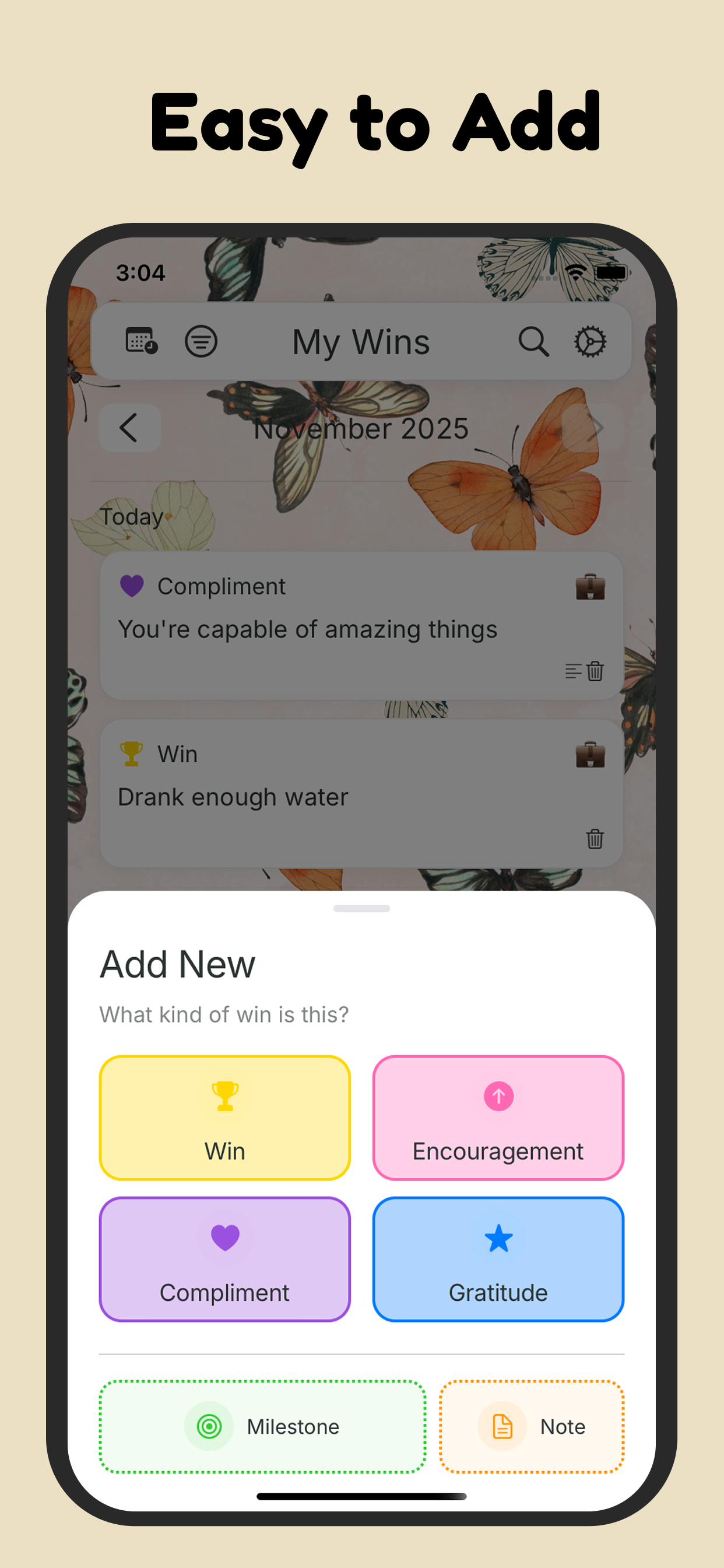724x1568 pixels.
Task: Click the November 2025 month label
Action: [360, 428]
